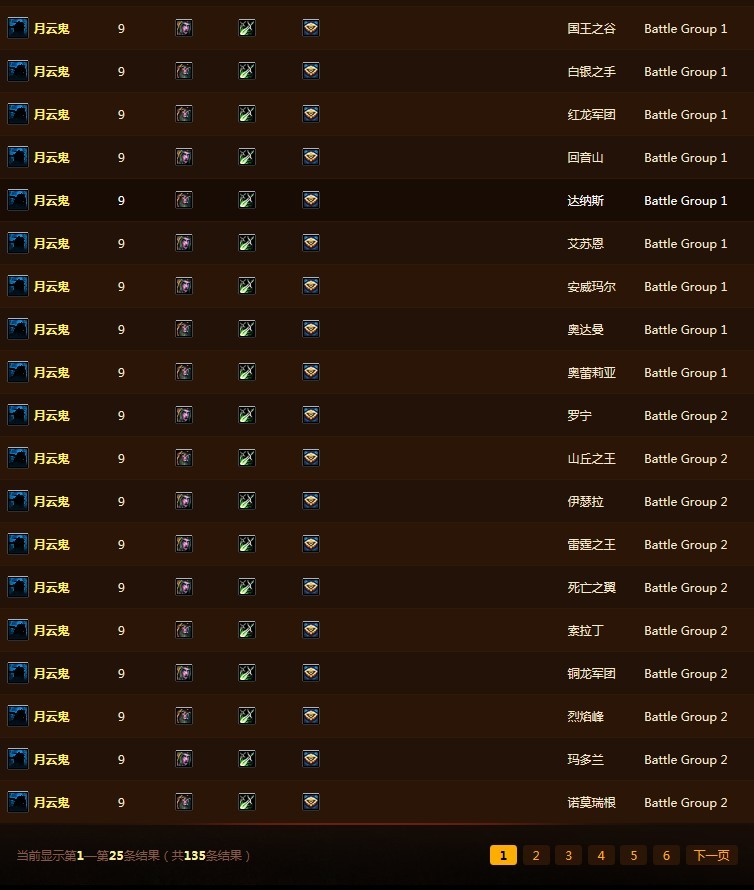Open the 月云鬼 character on 国王之谷

[51, 29]
